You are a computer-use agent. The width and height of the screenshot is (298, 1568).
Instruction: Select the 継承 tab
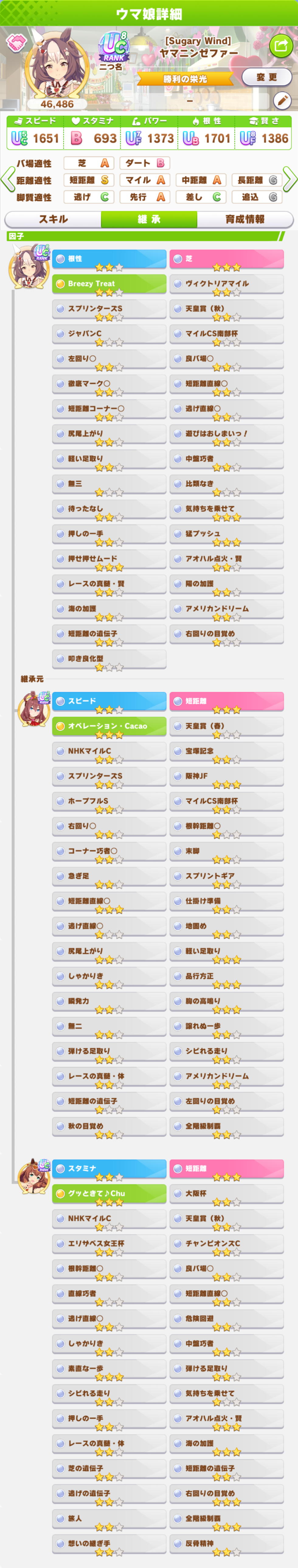pos(149,219)
